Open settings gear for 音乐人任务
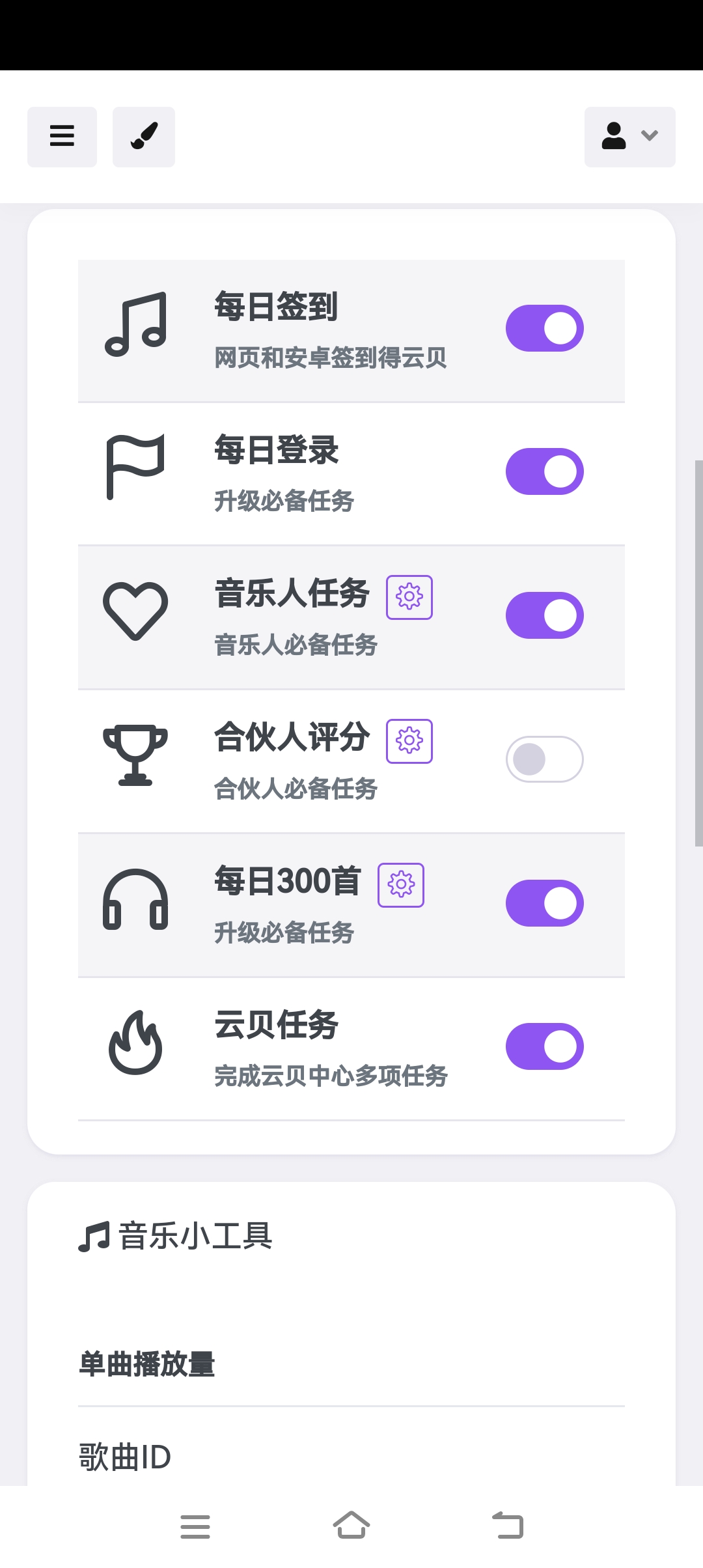This screenshot has height=1568, width=703. [409, 597]
